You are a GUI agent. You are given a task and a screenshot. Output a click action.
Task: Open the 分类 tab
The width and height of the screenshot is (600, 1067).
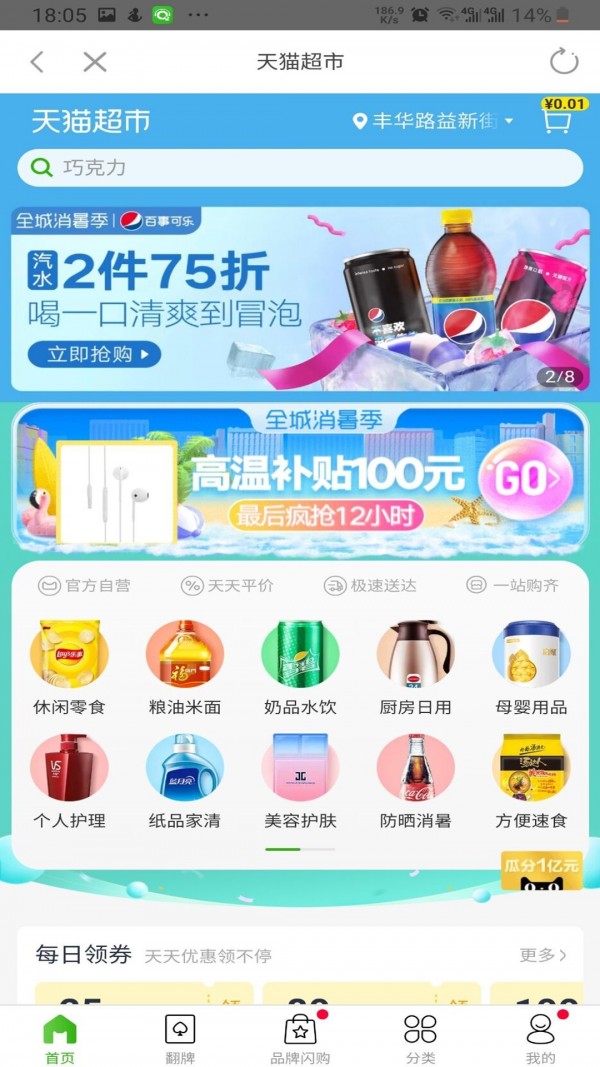point(420,1037)
